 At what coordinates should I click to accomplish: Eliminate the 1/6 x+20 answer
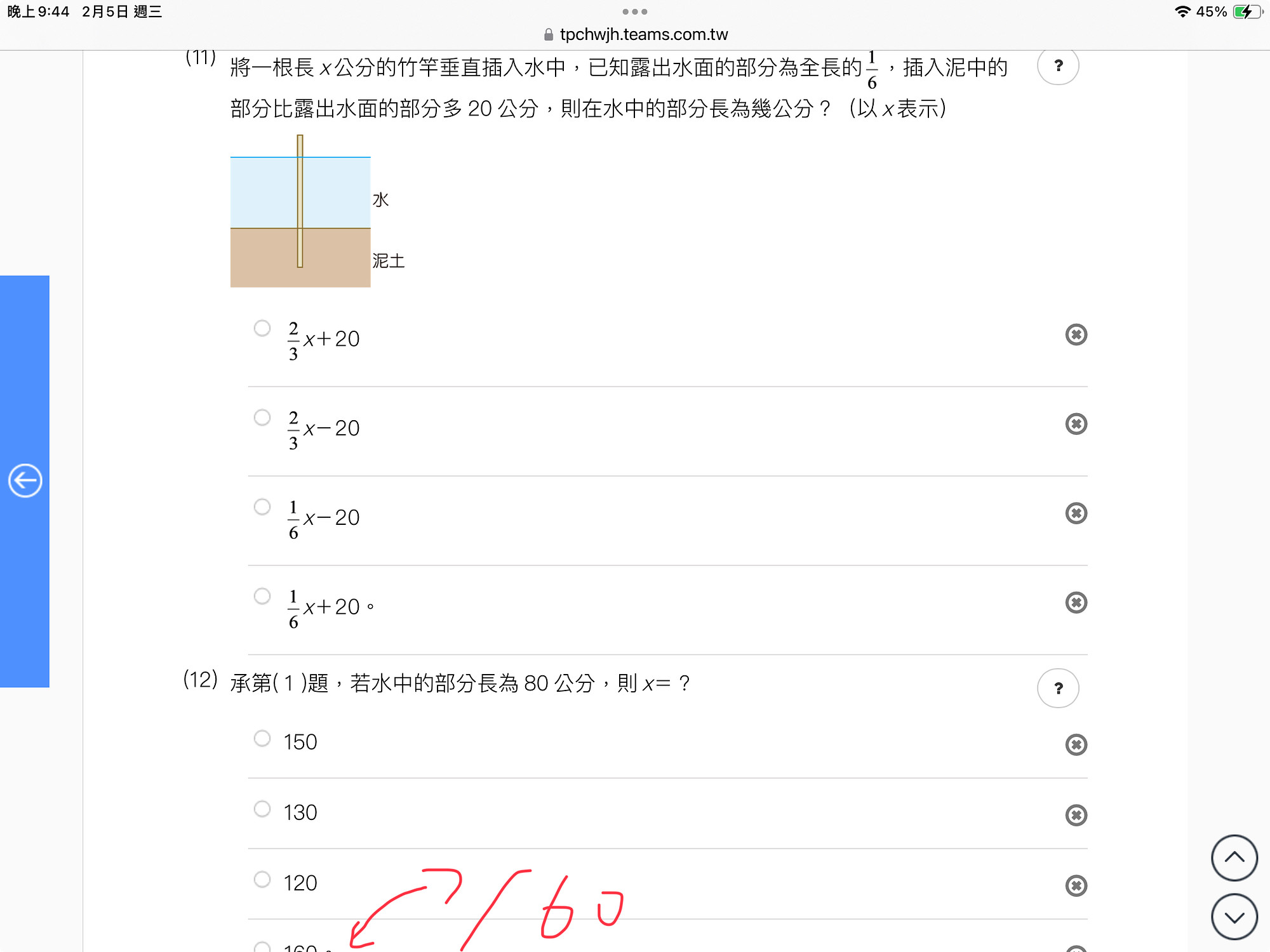click(x=1076, y=602)
